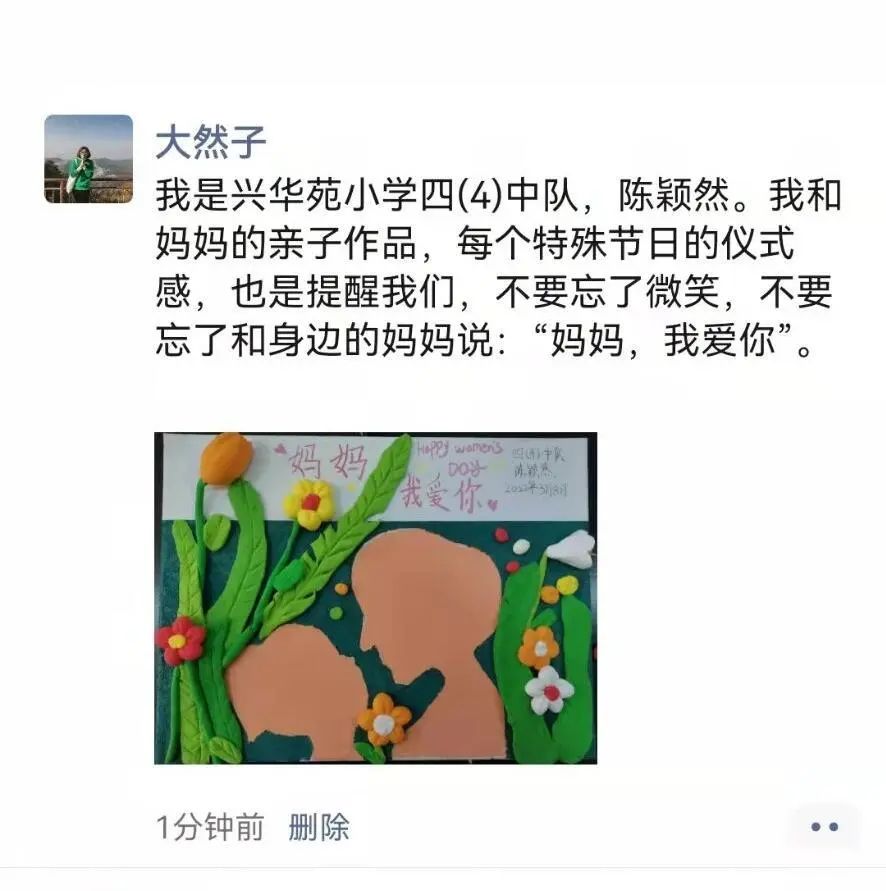Tap the username 大然子
Viewport: 886px width, 891px height.
(x=211, y=142)
